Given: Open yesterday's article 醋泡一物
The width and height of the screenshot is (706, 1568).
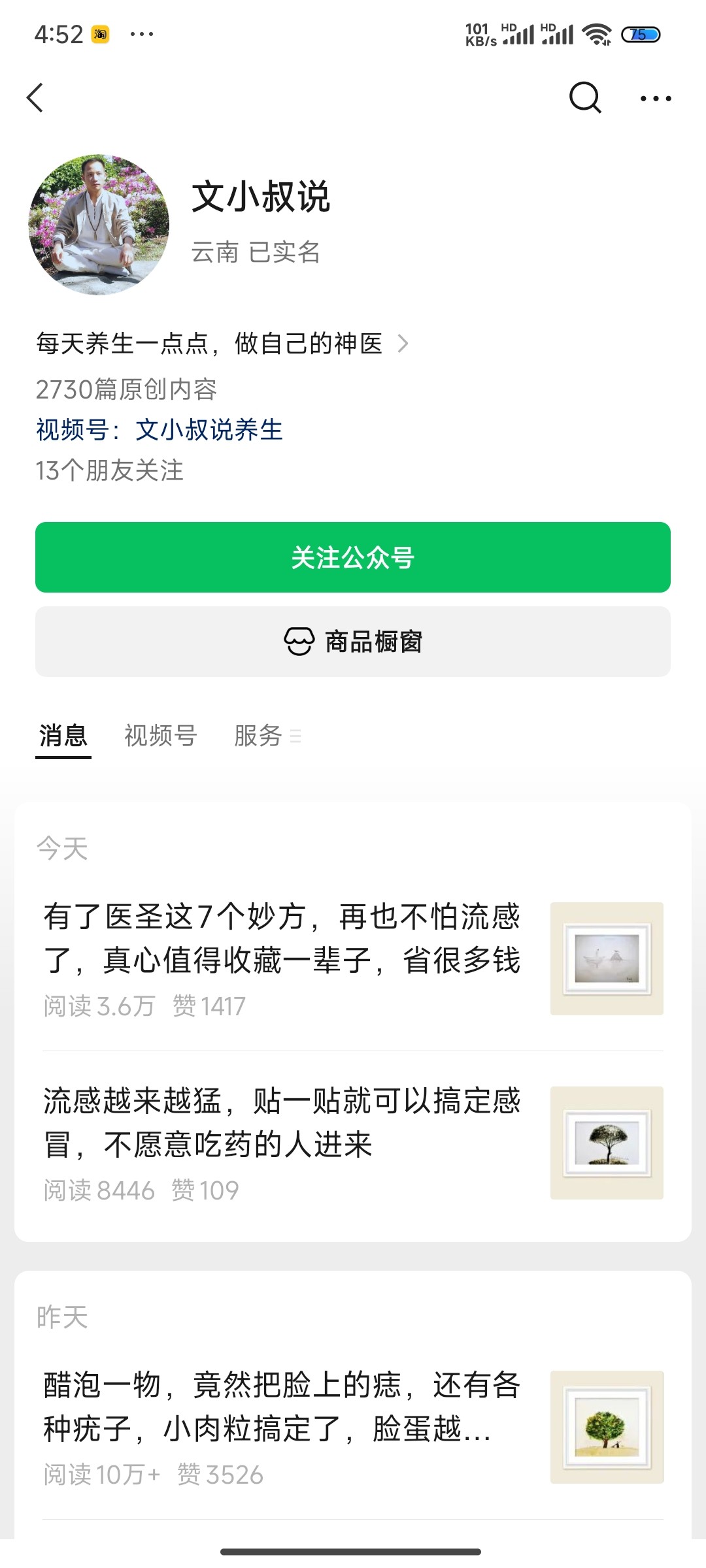Looking at the screenshot, I should coord(282,1407).
